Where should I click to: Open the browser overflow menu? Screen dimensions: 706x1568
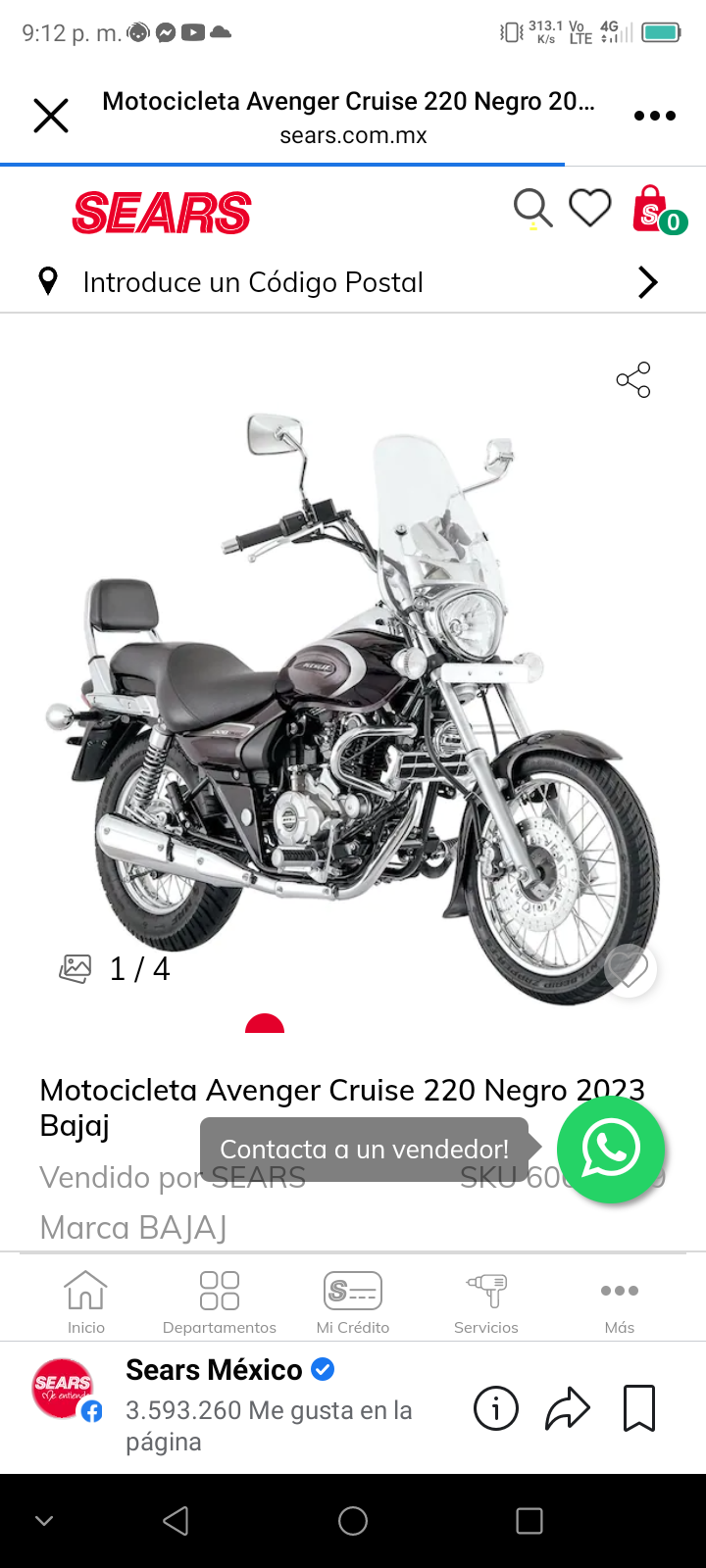click(x=654, y=116)
